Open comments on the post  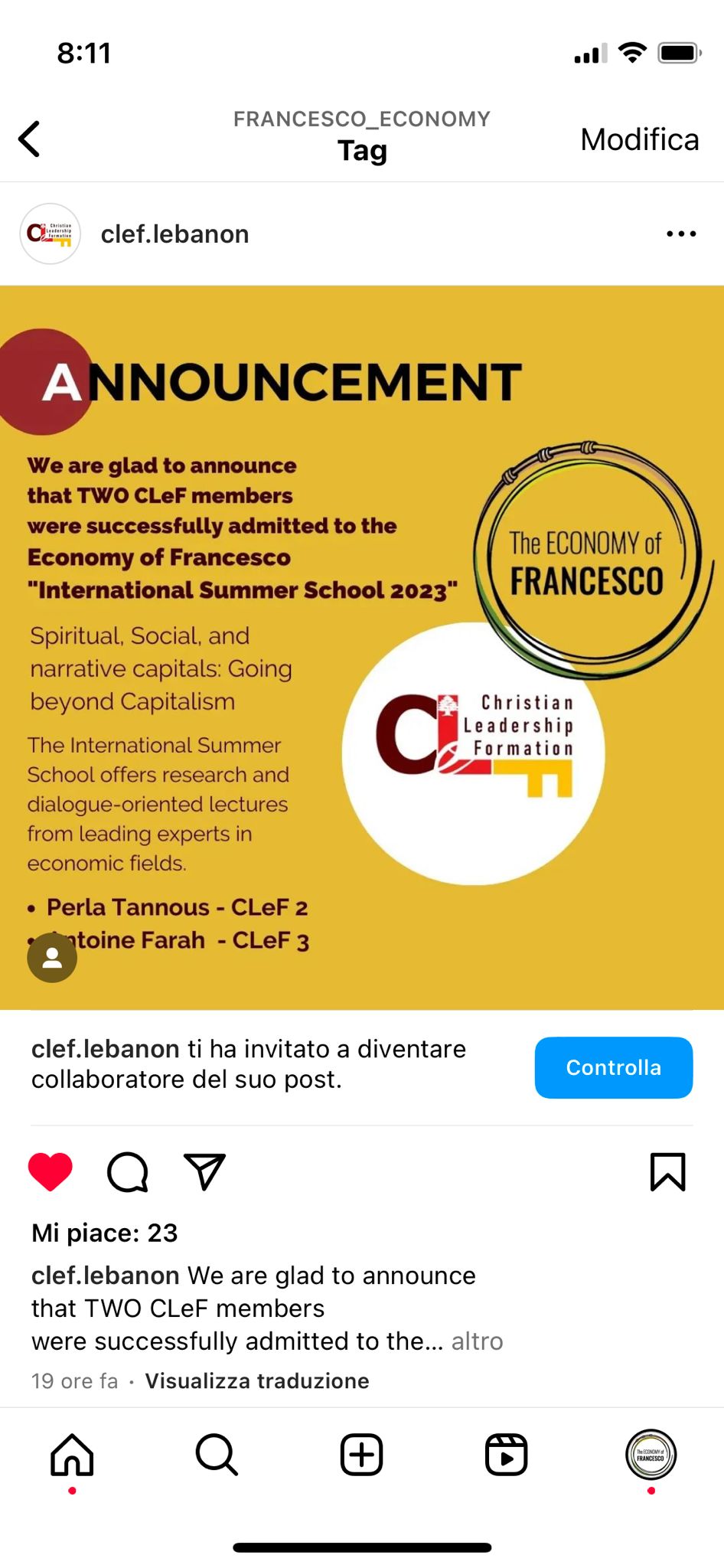(128, 1172)
